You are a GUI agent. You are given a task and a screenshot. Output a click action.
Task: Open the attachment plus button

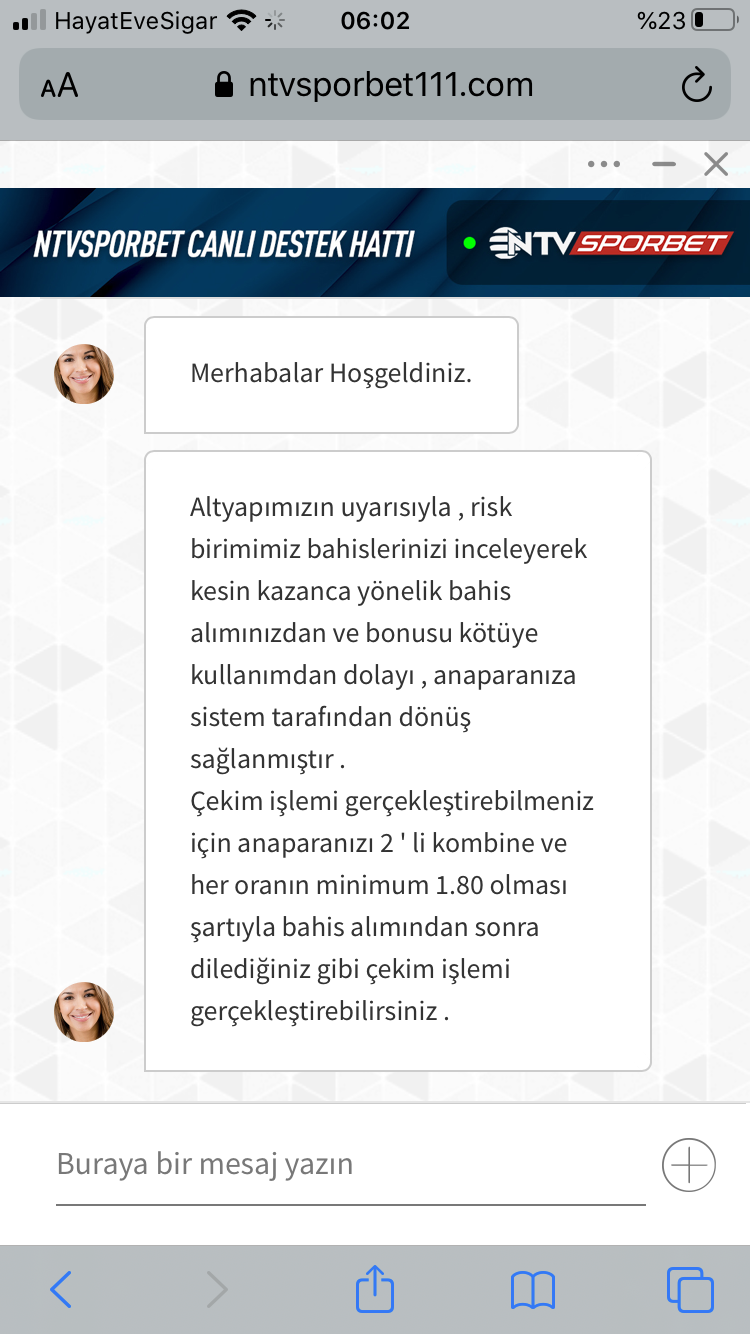689,1165
